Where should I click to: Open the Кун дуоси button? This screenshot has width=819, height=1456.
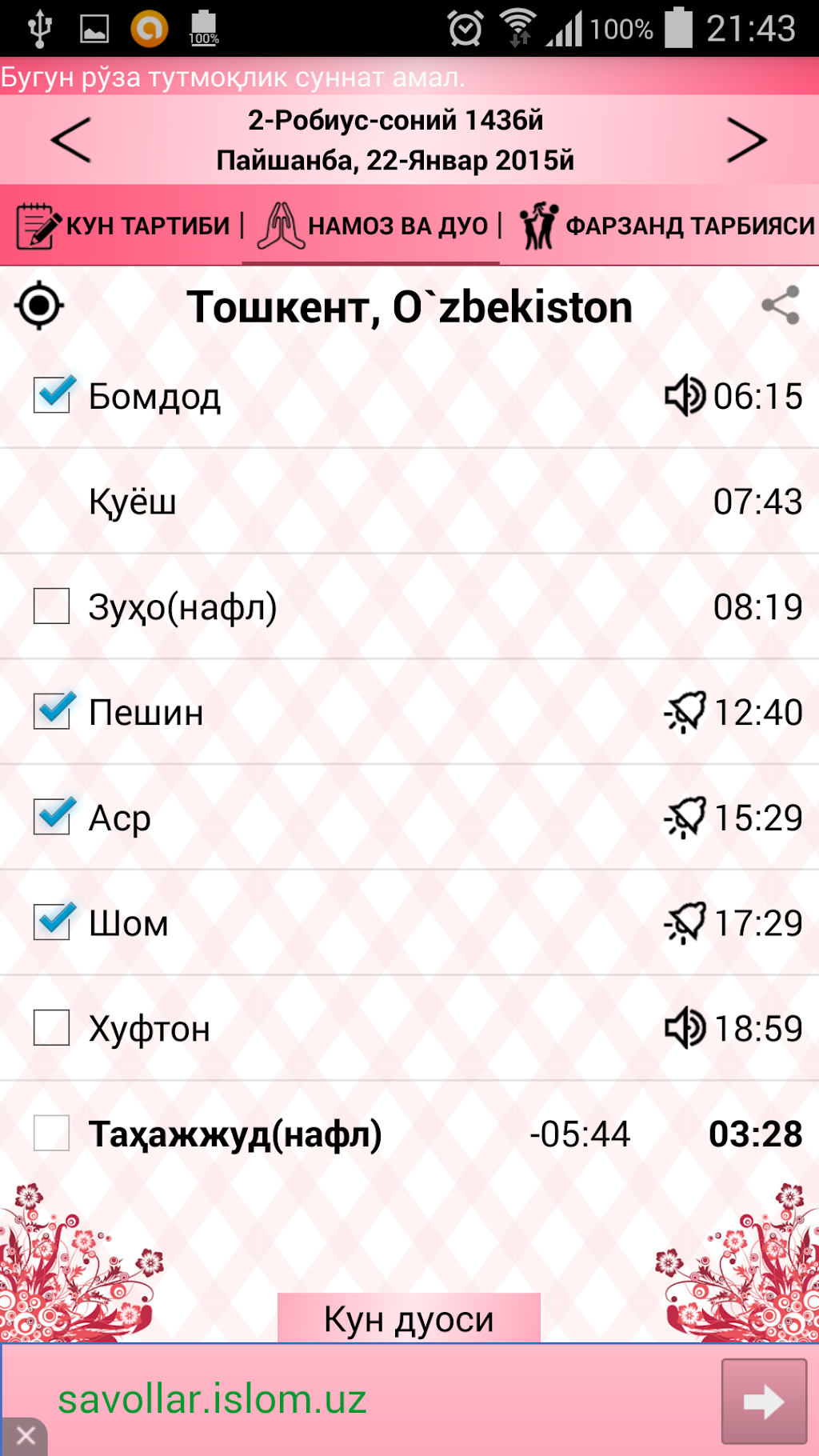click(409, 1319)
